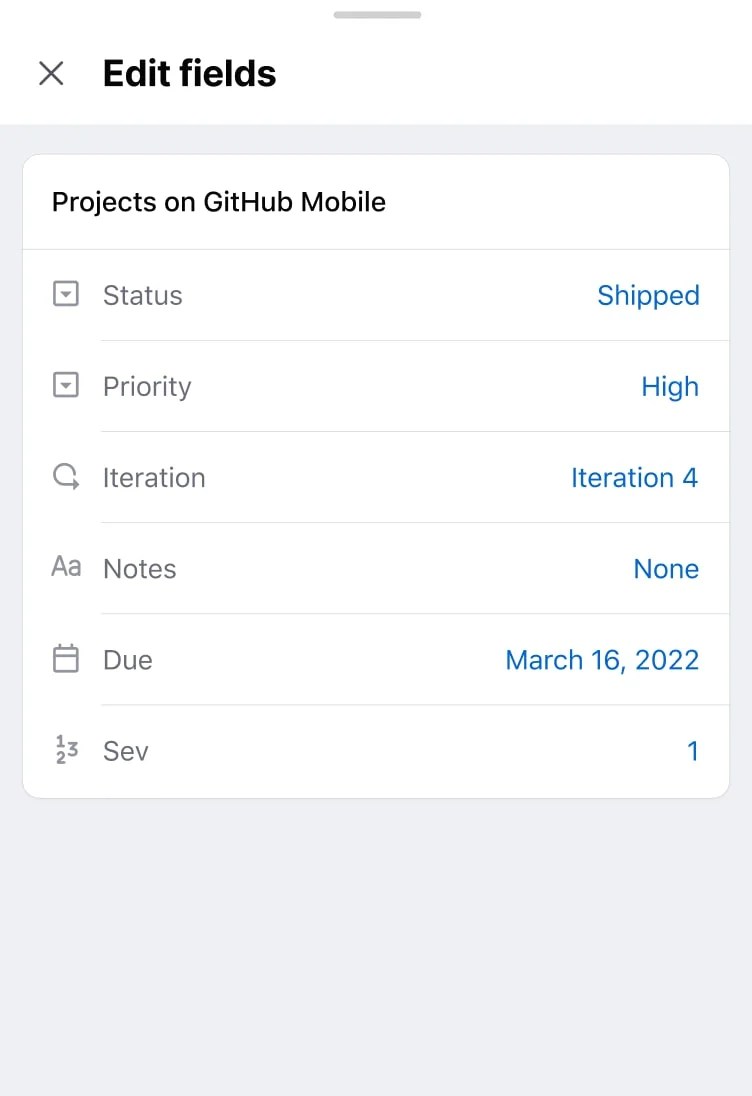Open the Status value showing Shipped
Image resolution: width=752 pixels, height=1096 pixels.
[648, 295]
